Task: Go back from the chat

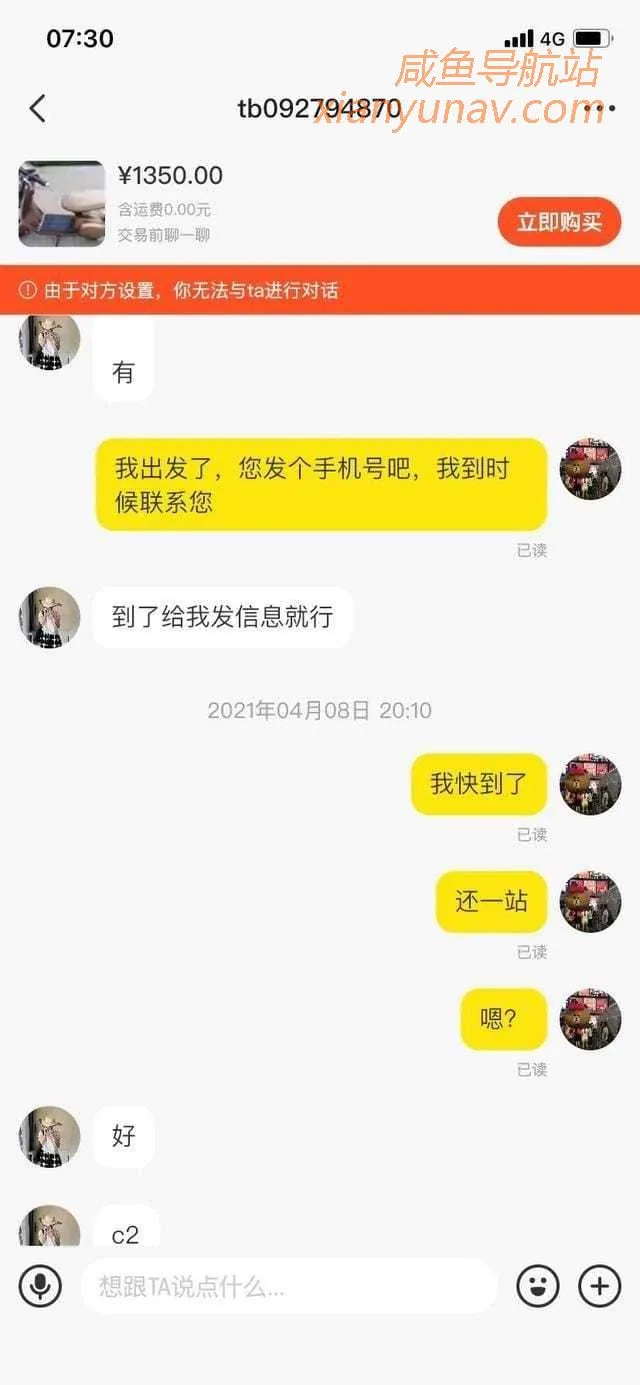Action: point(38,108)
